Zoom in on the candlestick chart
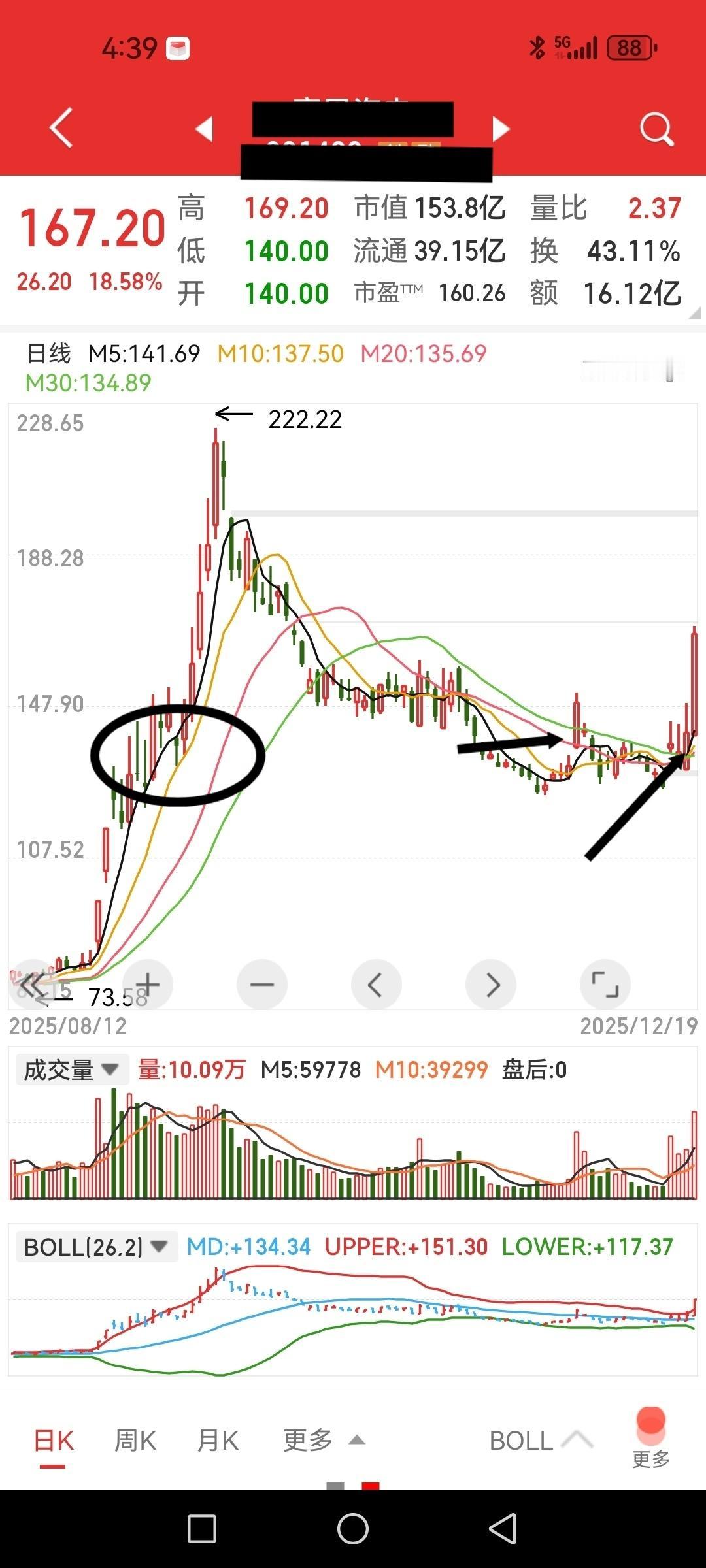The width and height of the screenshot is (706, 1568). pos(148,984)
